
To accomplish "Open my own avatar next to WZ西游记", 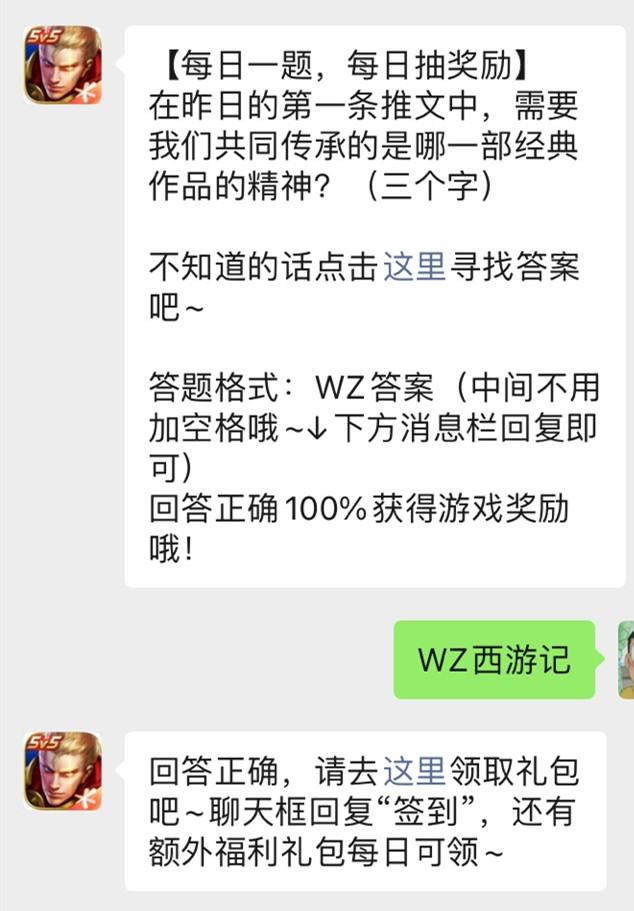I will coord(626,659).
